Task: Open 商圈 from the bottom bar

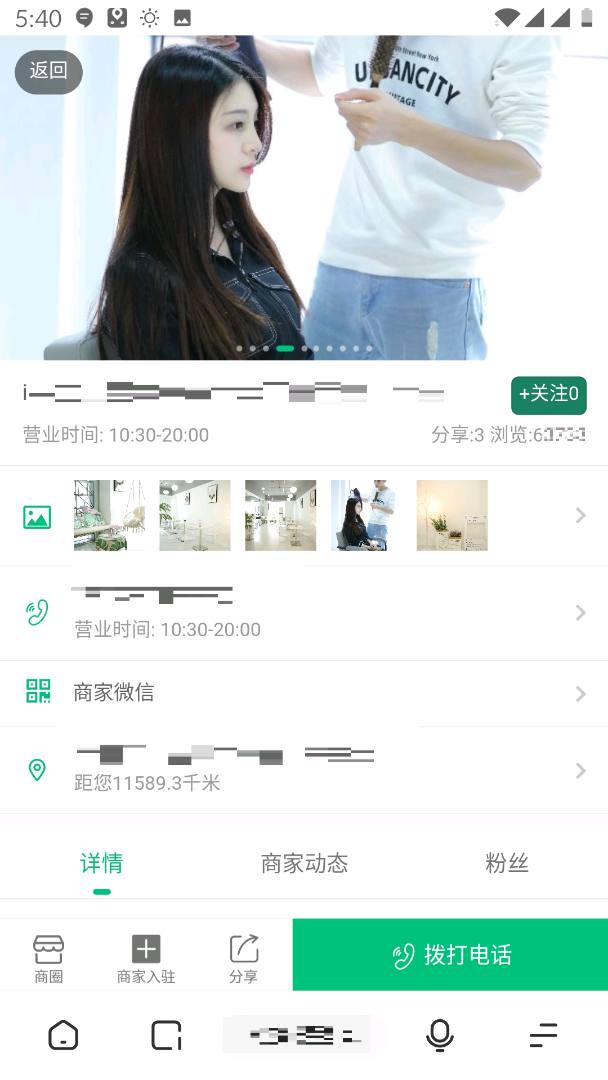Action: [48, 957]
